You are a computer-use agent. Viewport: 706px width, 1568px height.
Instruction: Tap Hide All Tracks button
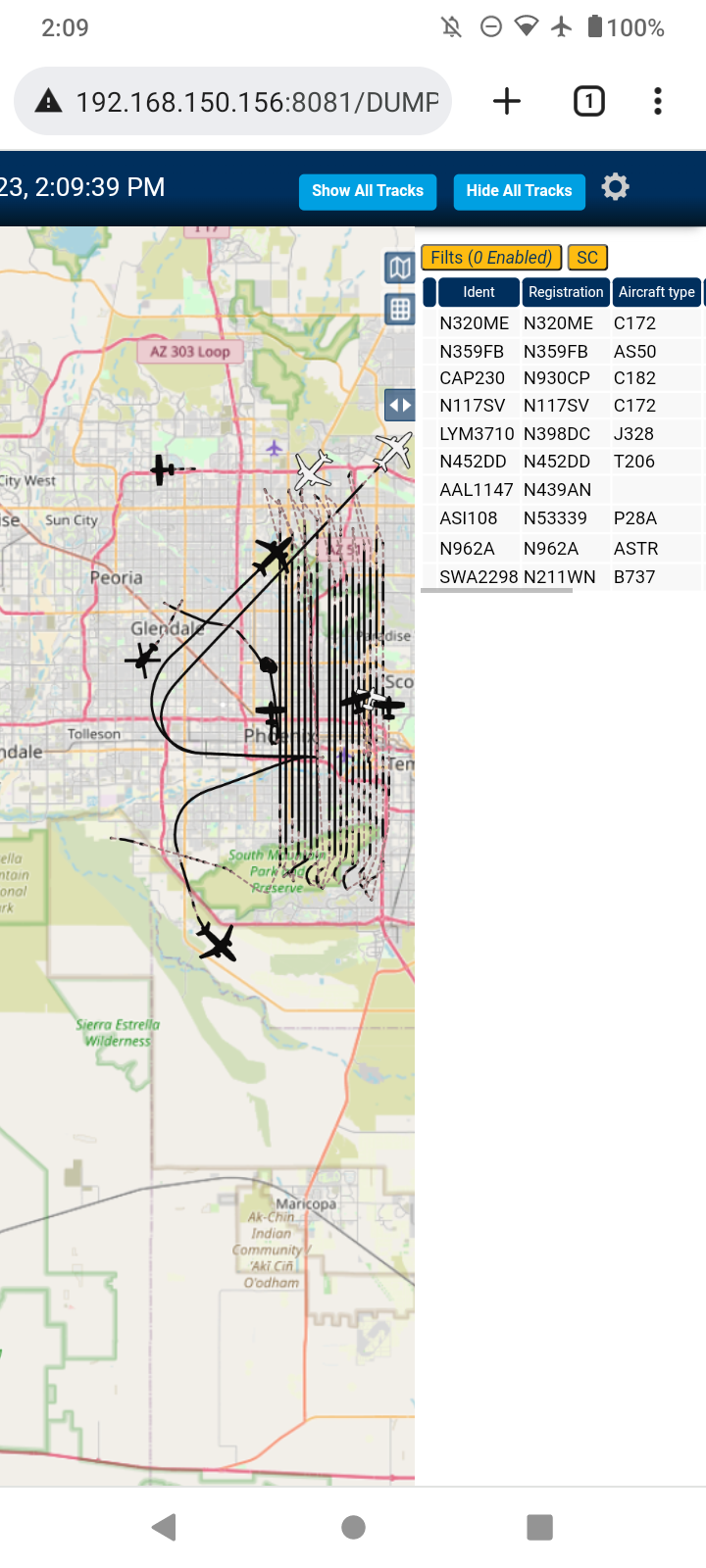[x=519, y=191]
